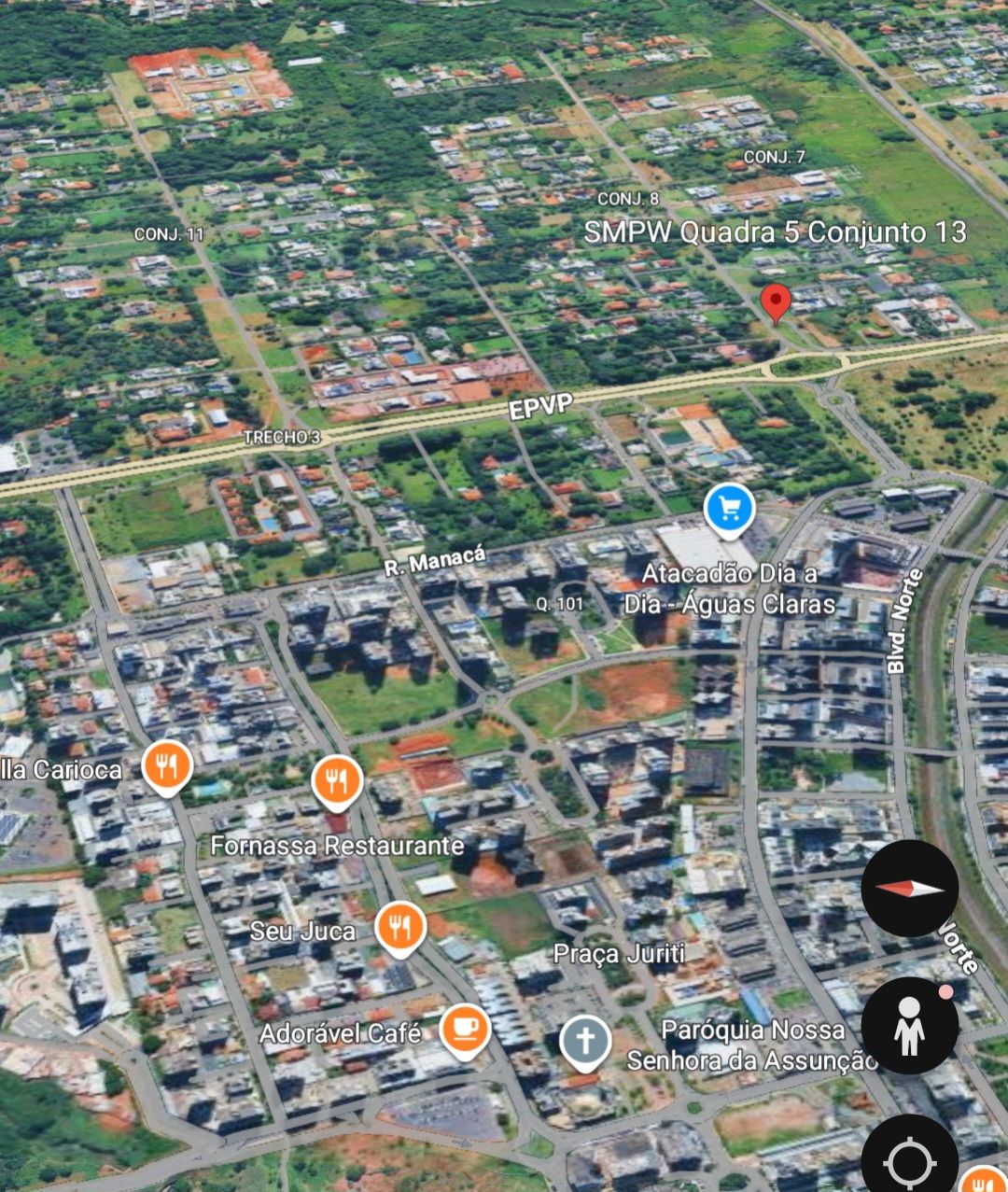Select the Adorável Café marker
This screenshot has width=1008, height=1192.
(x=465, y=1030)
